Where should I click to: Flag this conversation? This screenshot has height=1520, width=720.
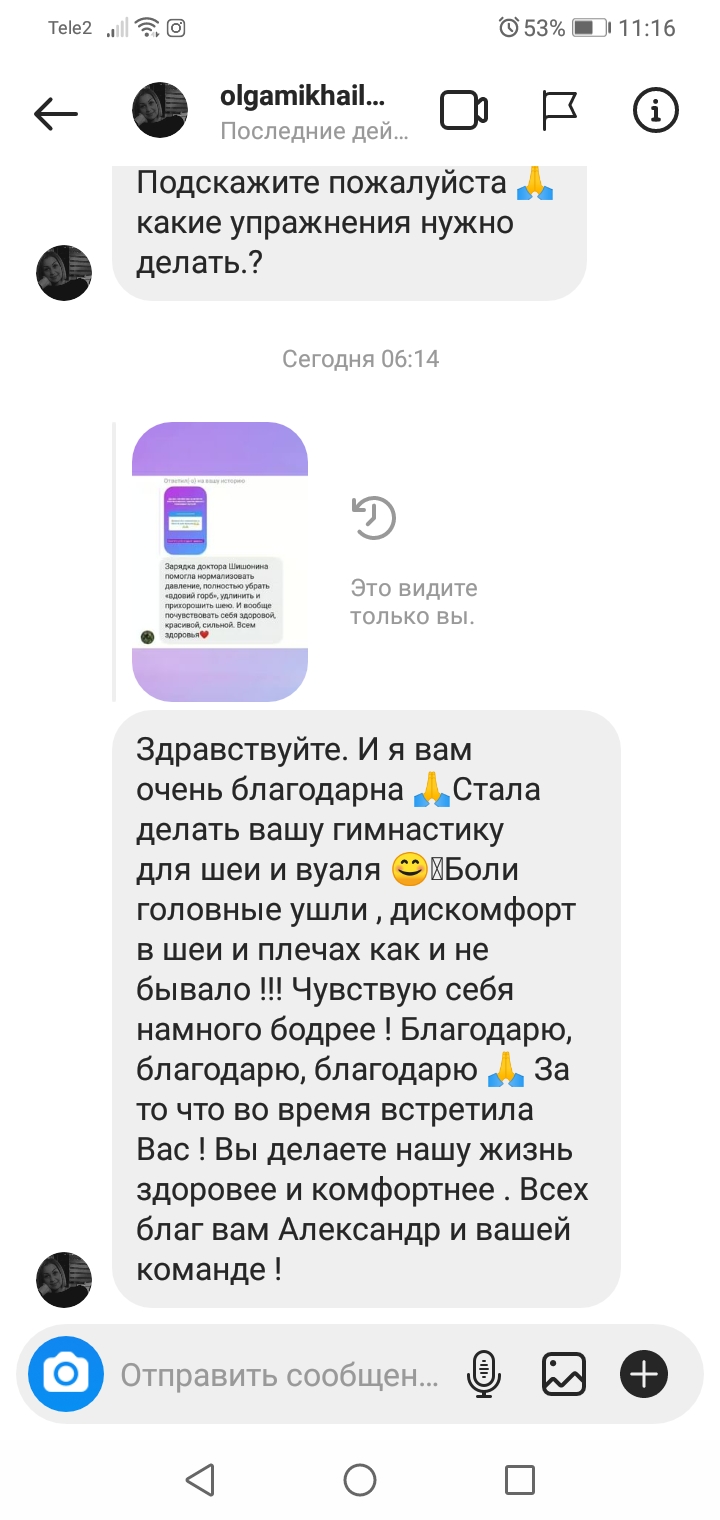(x=560, y=111)
